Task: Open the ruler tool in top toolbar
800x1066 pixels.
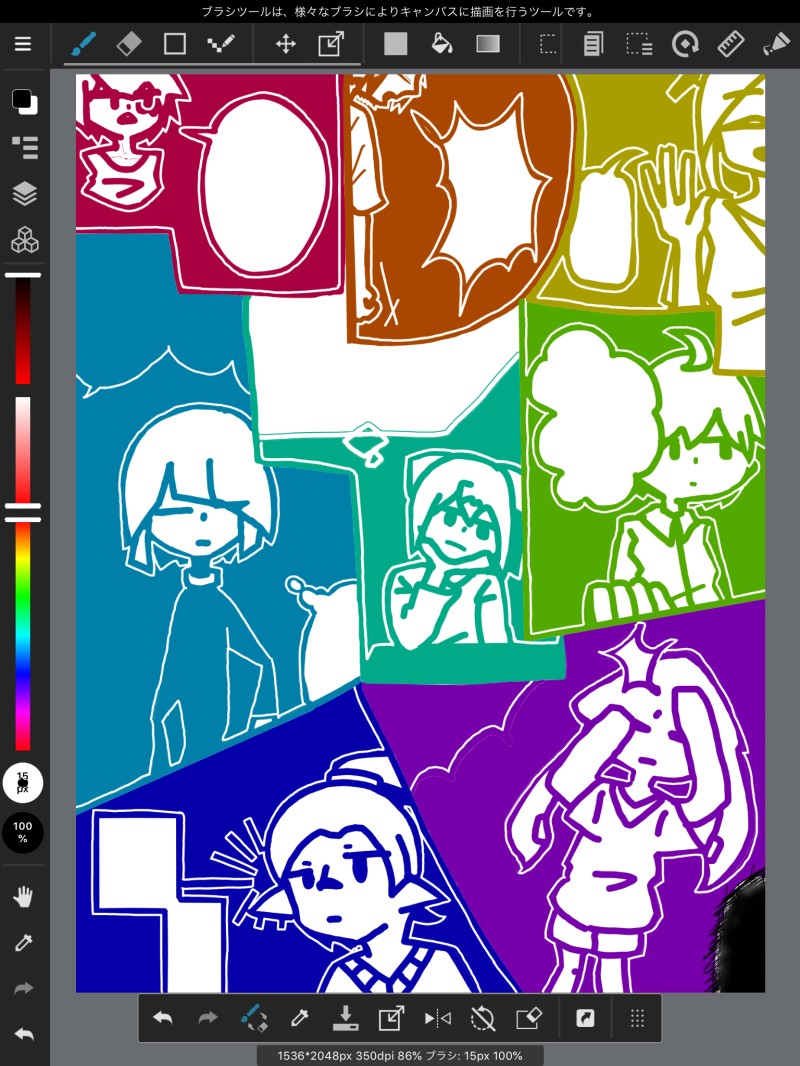Action: pos(731,44)
